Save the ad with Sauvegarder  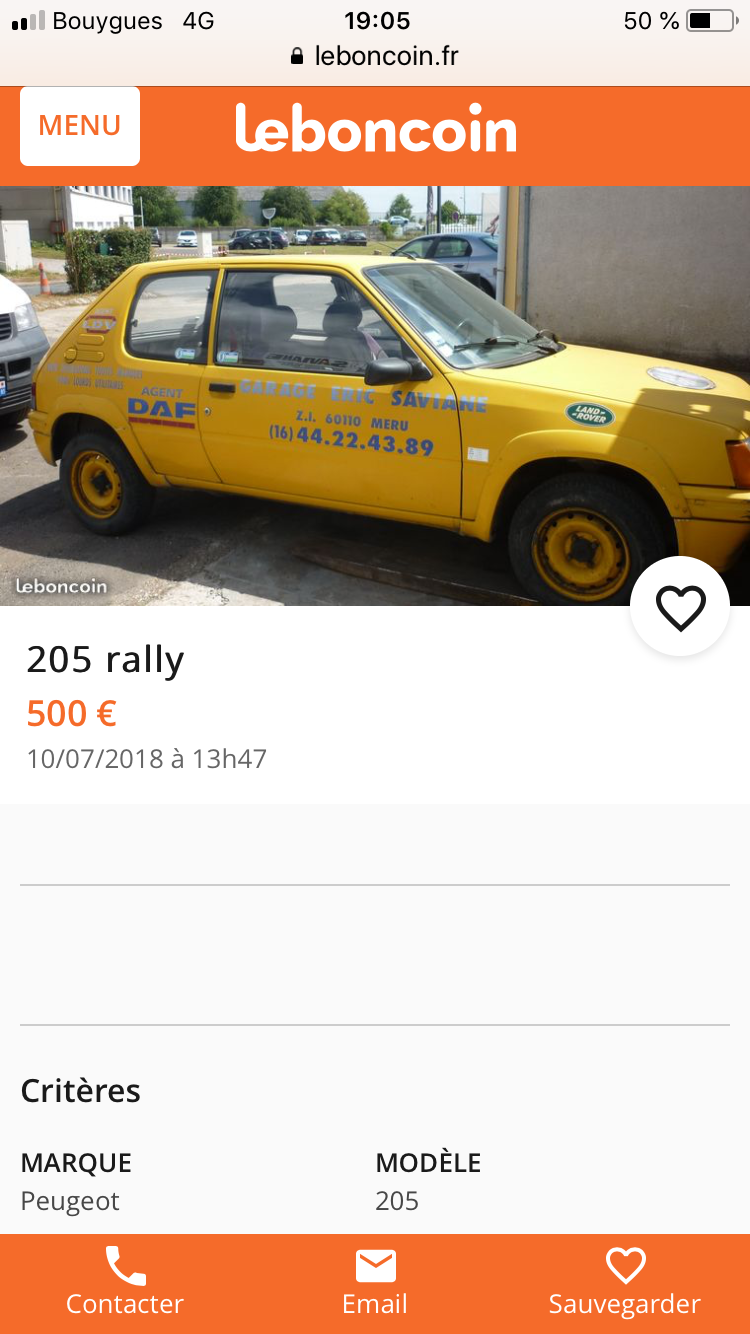pyautogui.click(x=625, y=1283)
